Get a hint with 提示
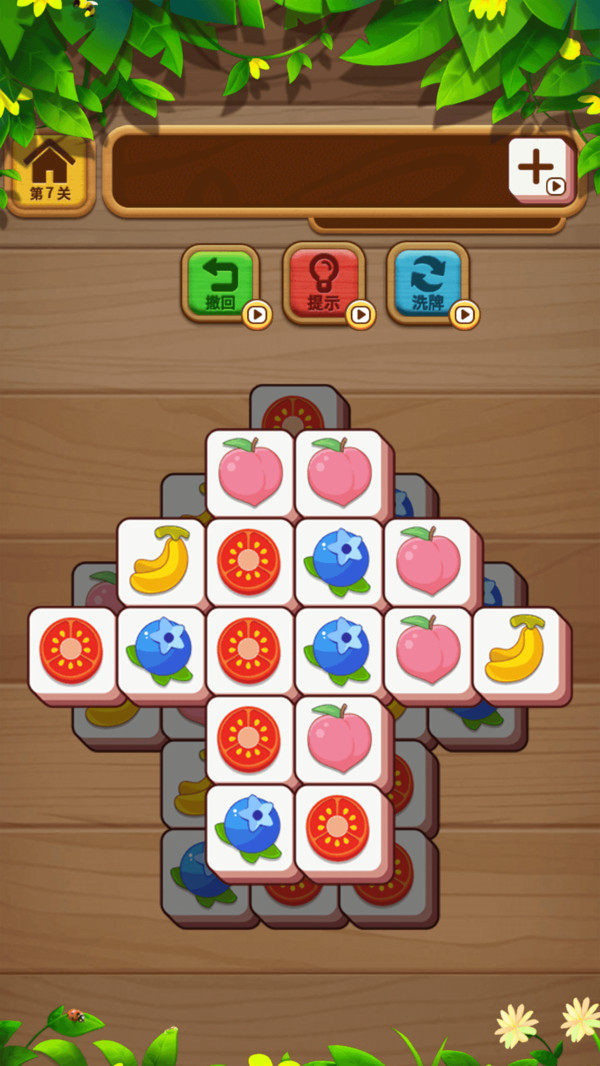The image size is (600, 1066). [x=324, y=283]
